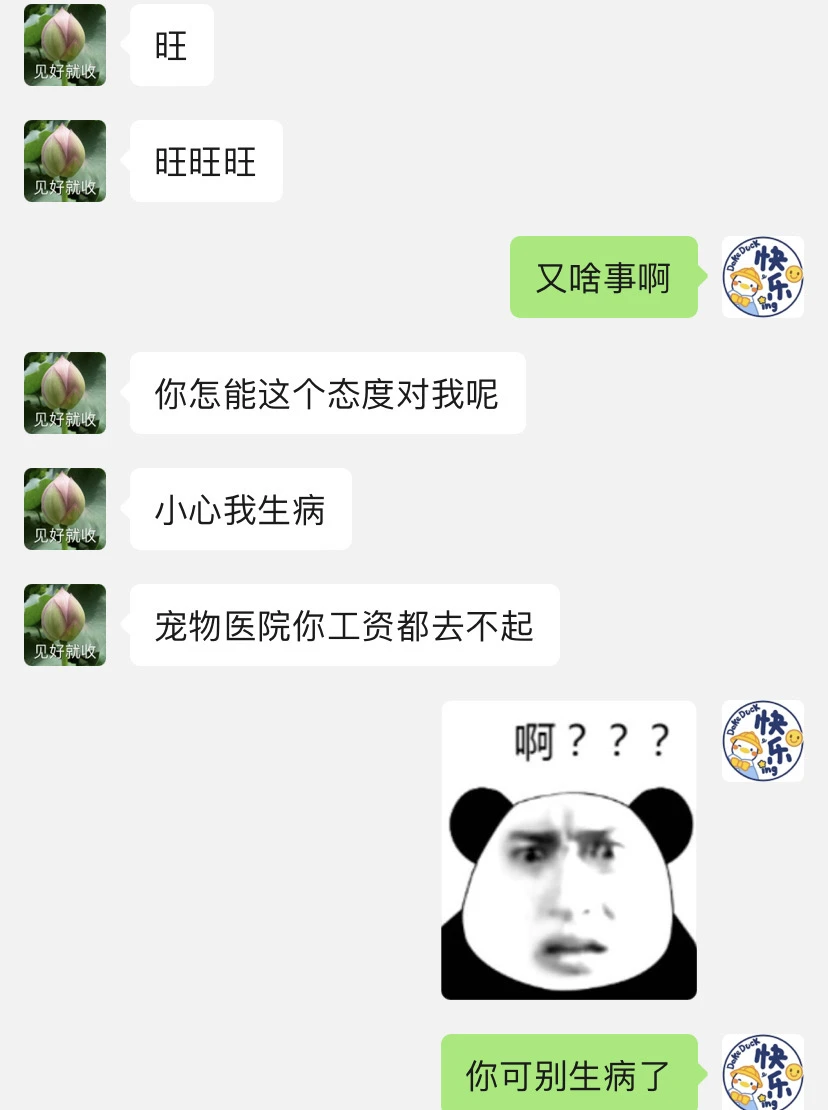
Task: Select the 你怎能这个态度对我呢 bubble
Action: pyautogui.click(x=327, y=392)
